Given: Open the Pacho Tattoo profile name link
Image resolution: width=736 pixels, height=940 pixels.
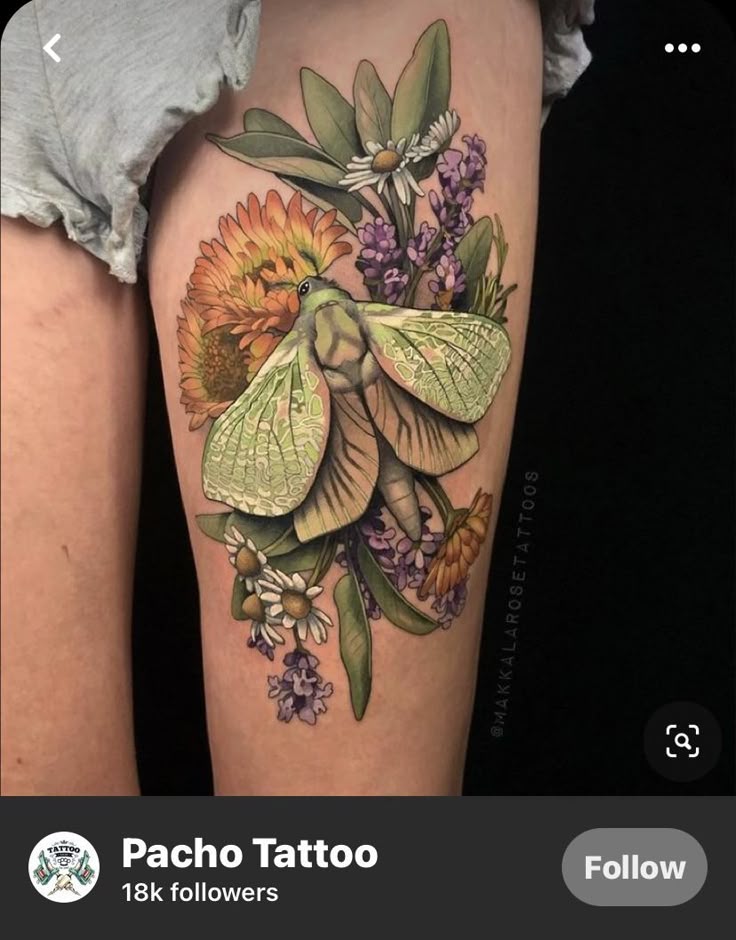Looking at the screenshot, I should 248,855.
